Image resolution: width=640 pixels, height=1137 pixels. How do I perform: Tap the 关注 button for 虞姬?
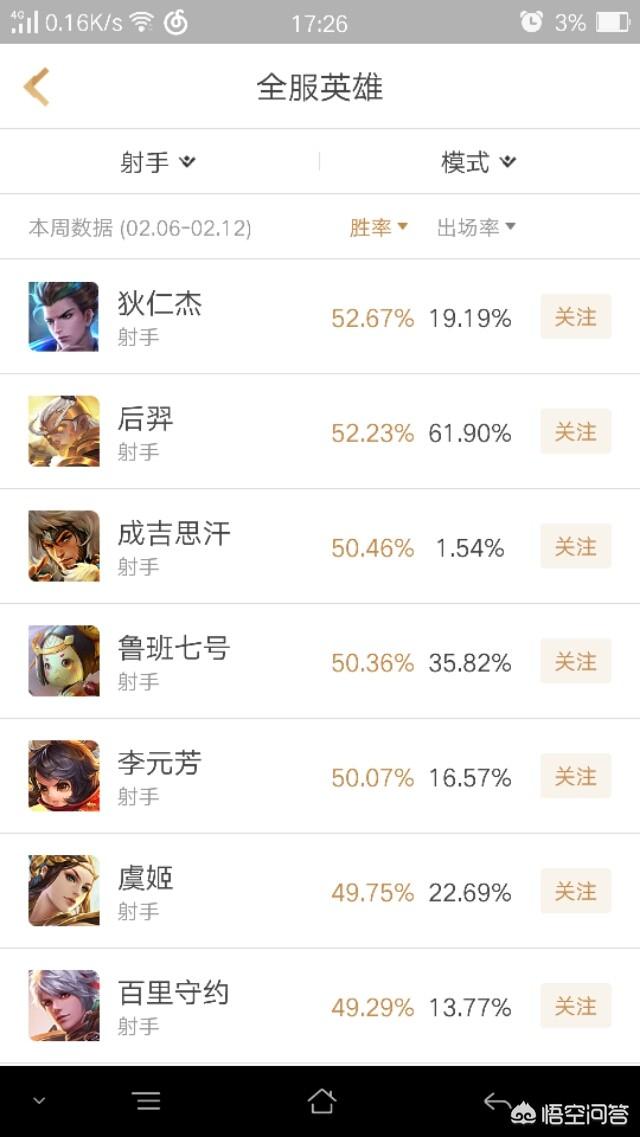point(575,892)
